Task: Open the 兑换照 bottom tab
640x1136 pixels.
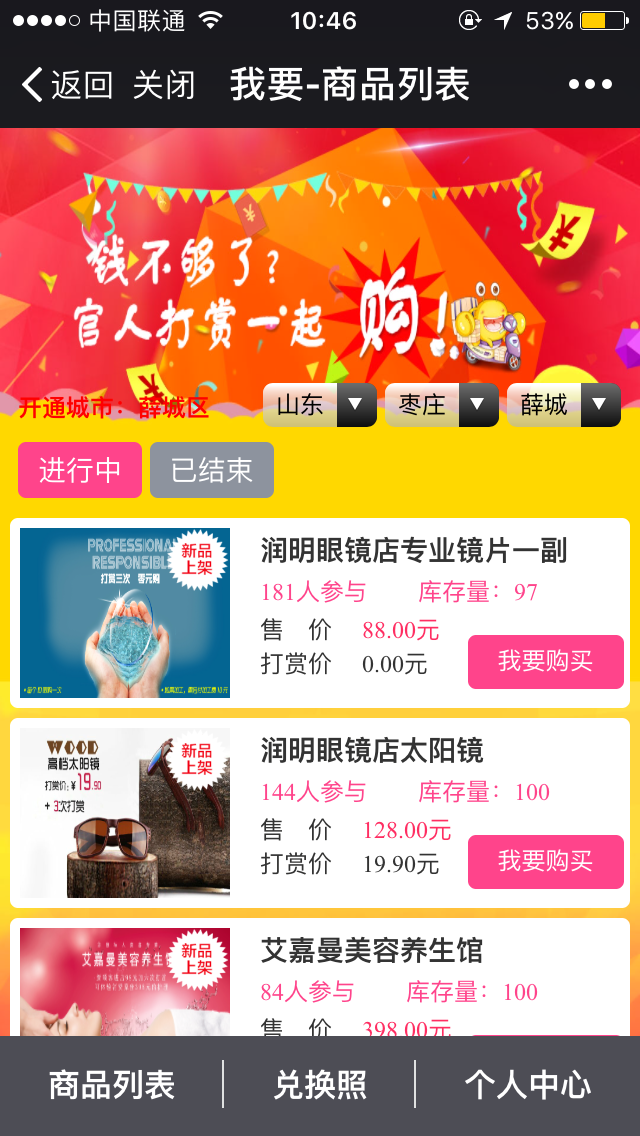Action: coord(320,1085)
